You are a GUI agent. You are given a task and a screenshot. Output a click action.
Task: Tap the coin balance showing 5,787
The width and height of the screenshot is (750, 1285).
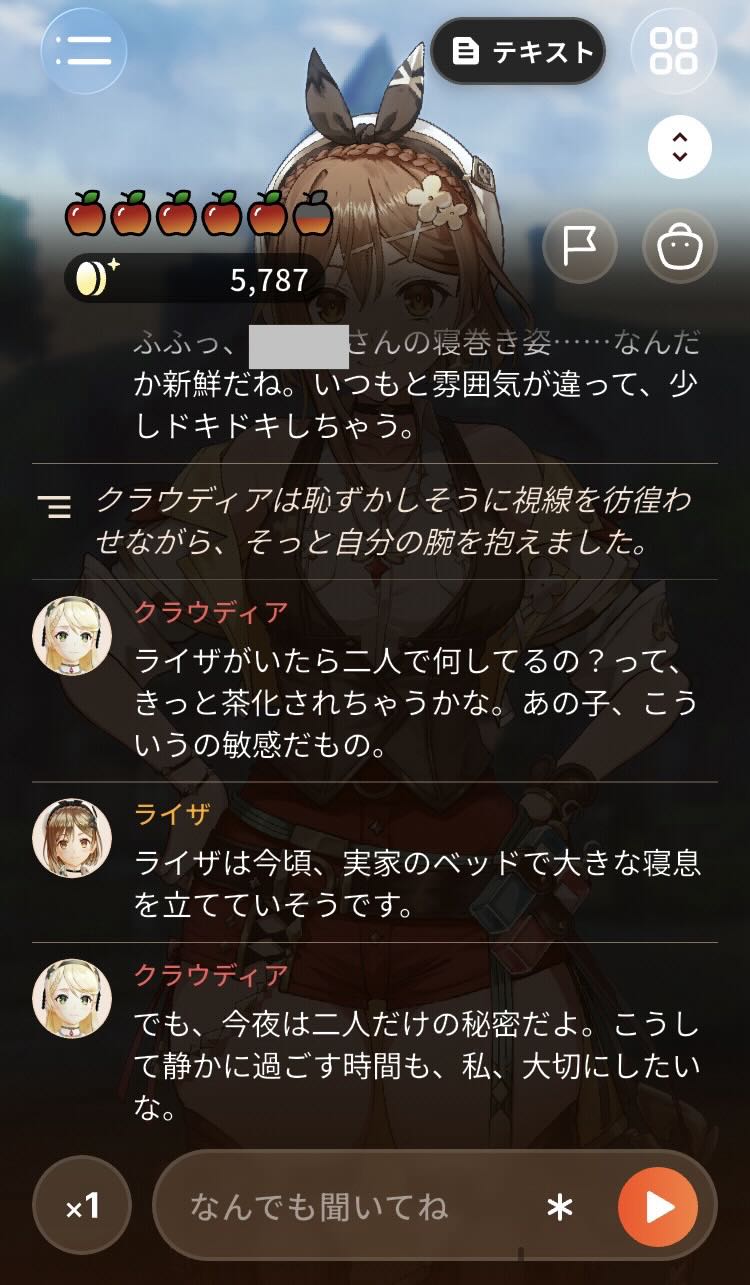point(193,279)
